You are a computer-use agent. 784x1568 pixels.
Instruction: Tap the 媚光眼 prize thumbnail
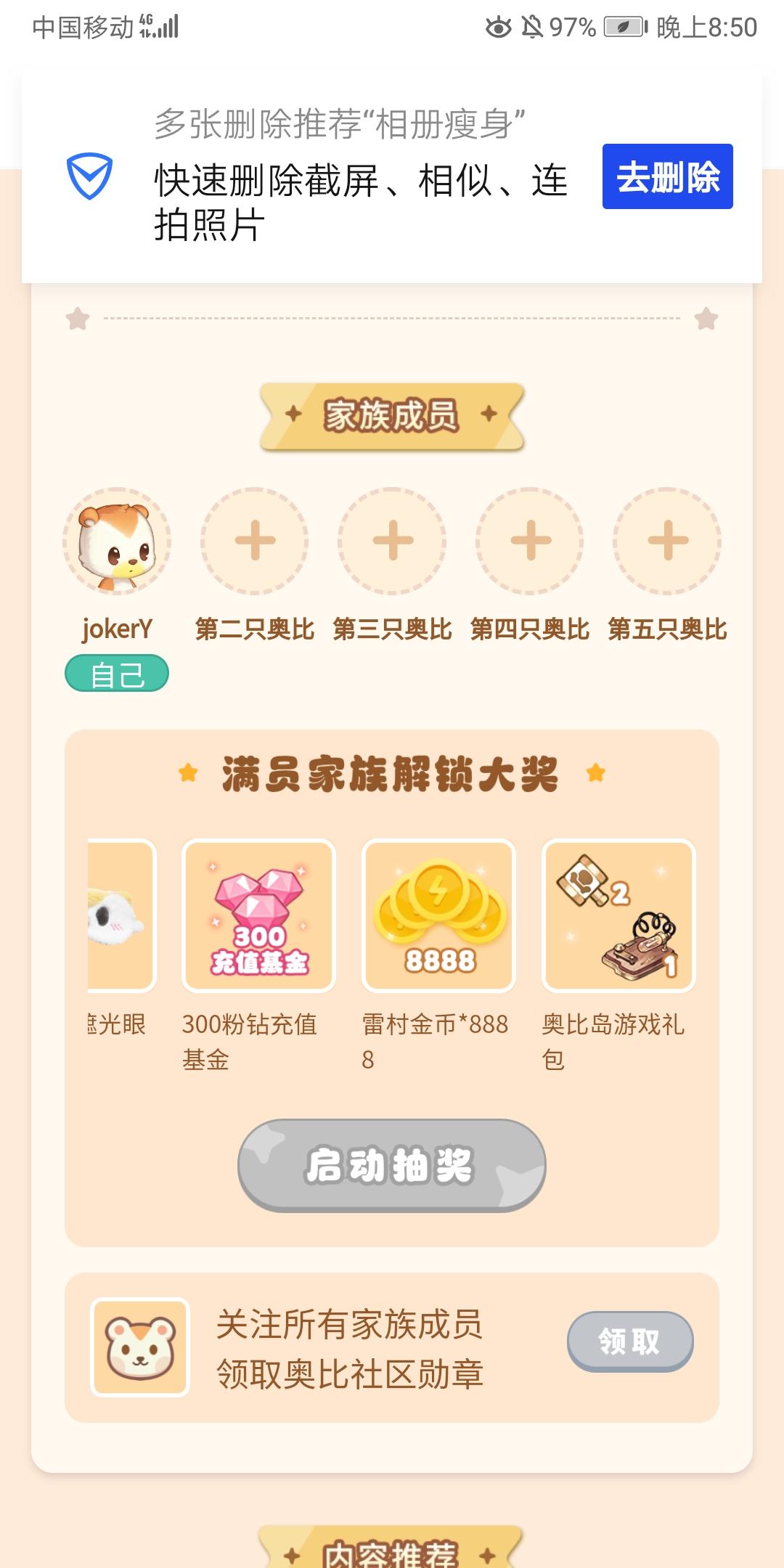pos(116,916)
